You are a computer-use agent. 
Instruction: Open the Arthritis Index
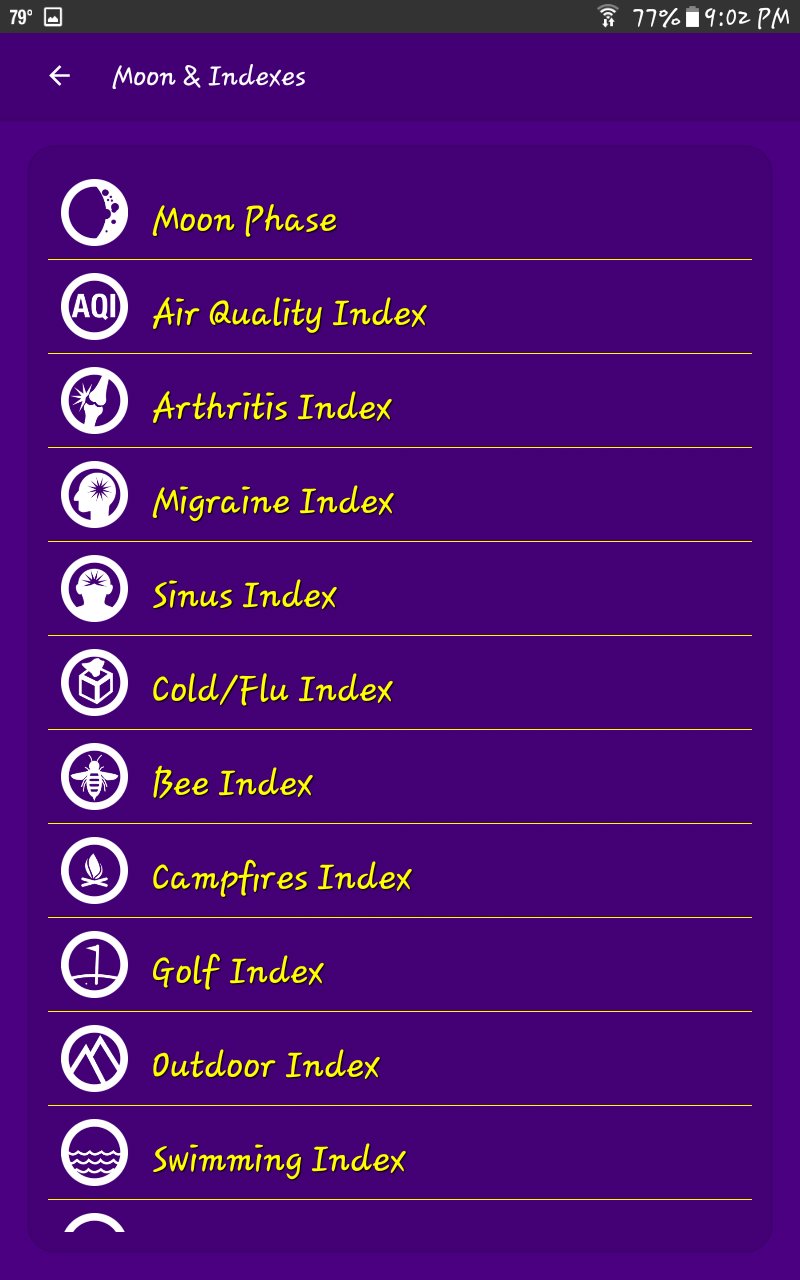(400, 401)
